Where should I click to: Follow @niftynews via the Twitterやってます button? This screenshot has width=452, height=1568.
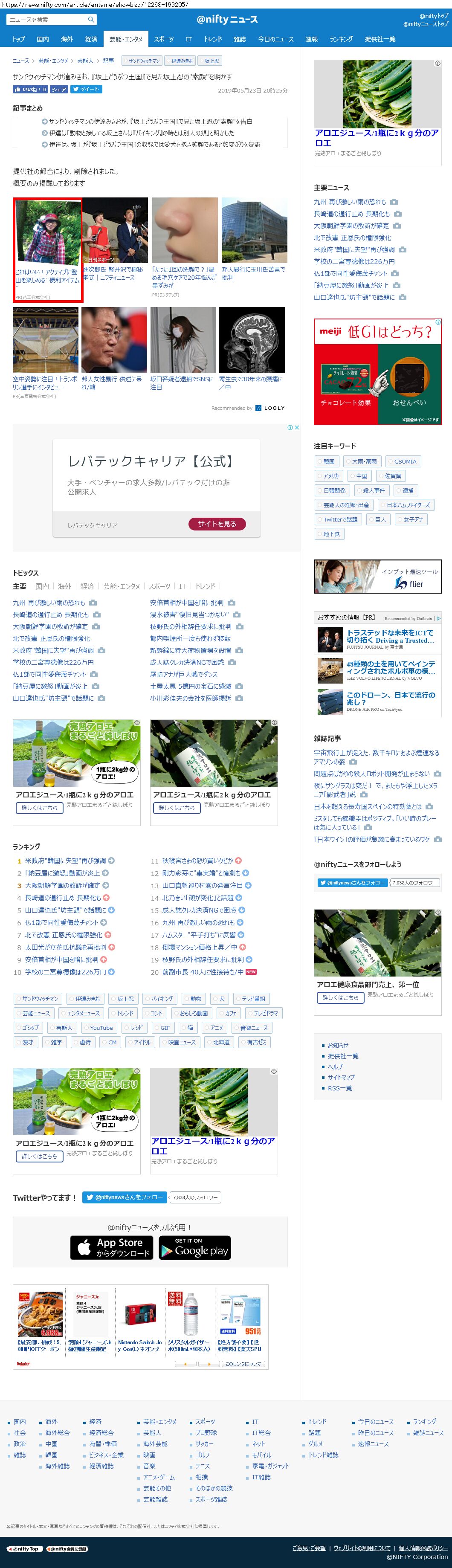(x=124, y=1197)
